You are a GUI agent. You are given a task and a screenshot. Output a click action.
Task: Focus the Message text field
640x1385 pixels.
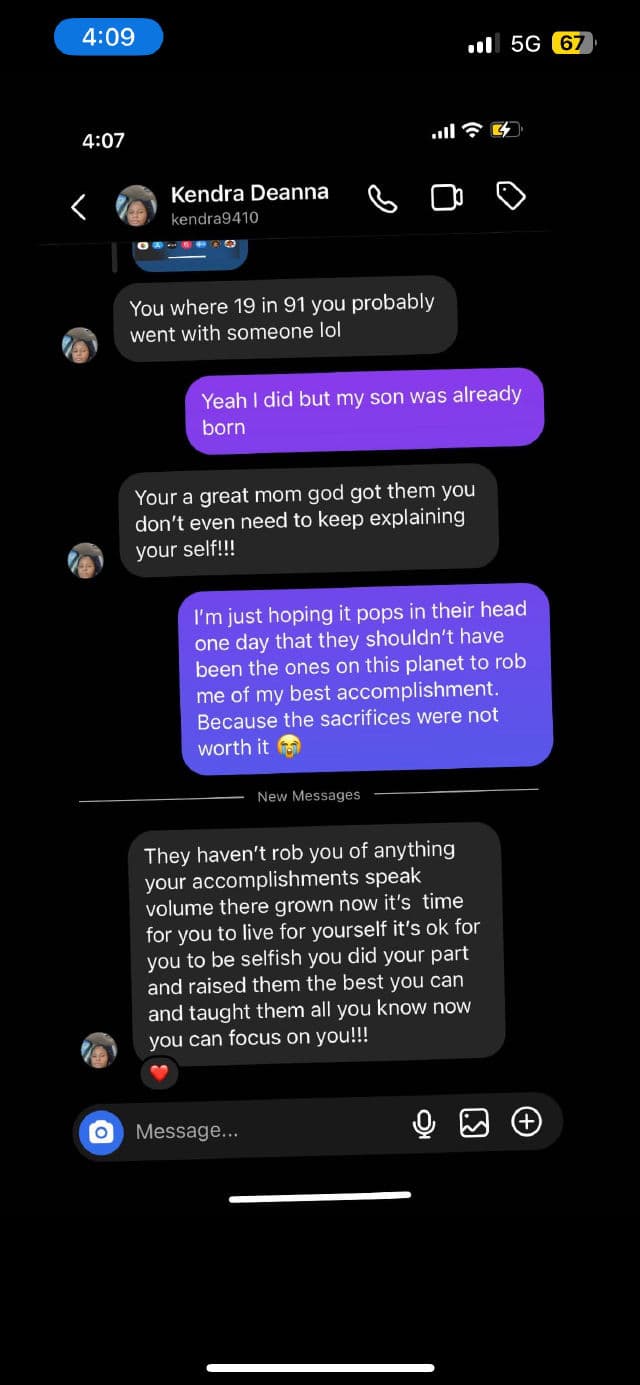(x=260, y=1131)
